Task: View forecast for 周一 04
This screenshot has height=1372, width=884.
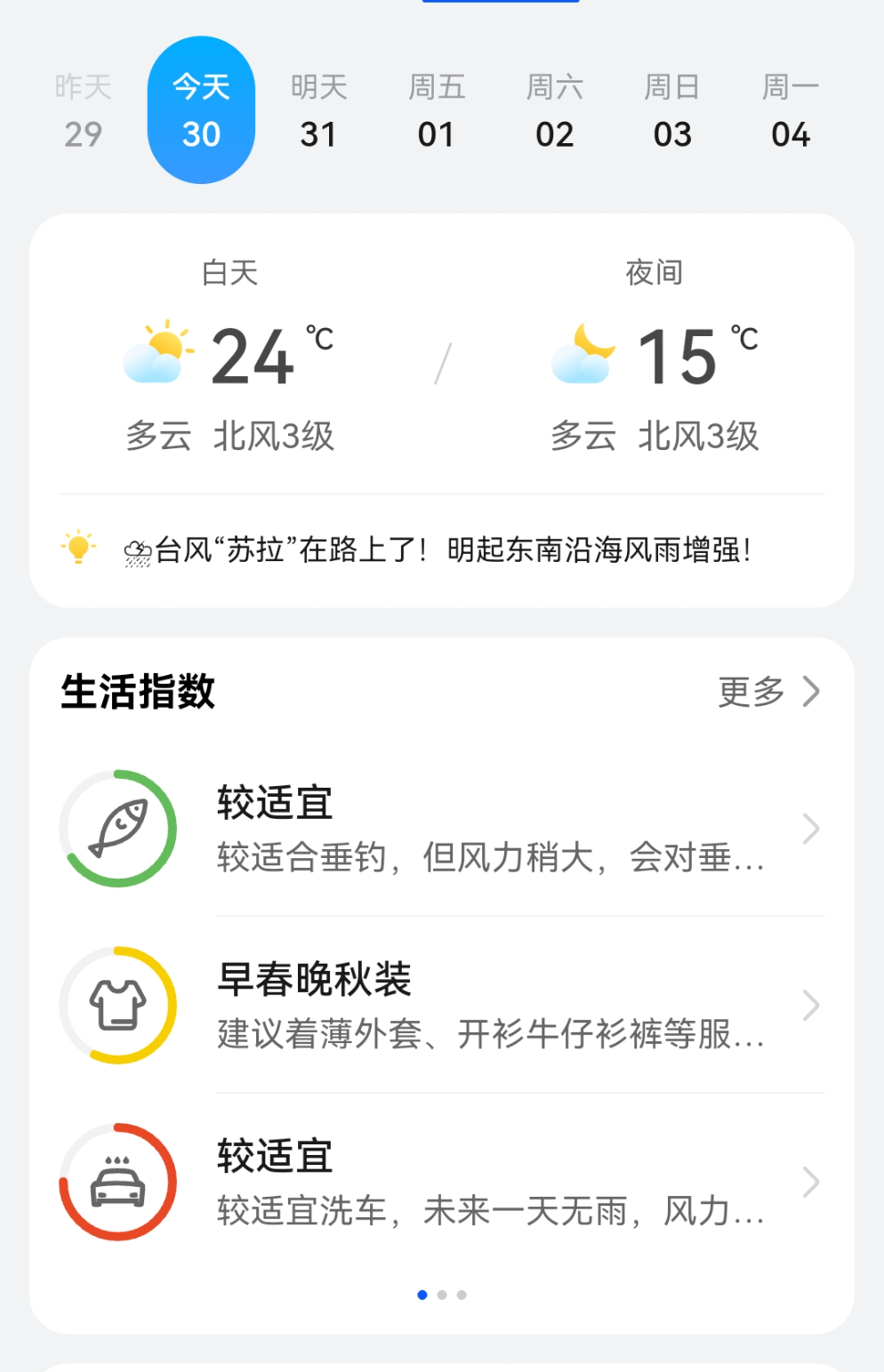Action: [x=791, y=111]
